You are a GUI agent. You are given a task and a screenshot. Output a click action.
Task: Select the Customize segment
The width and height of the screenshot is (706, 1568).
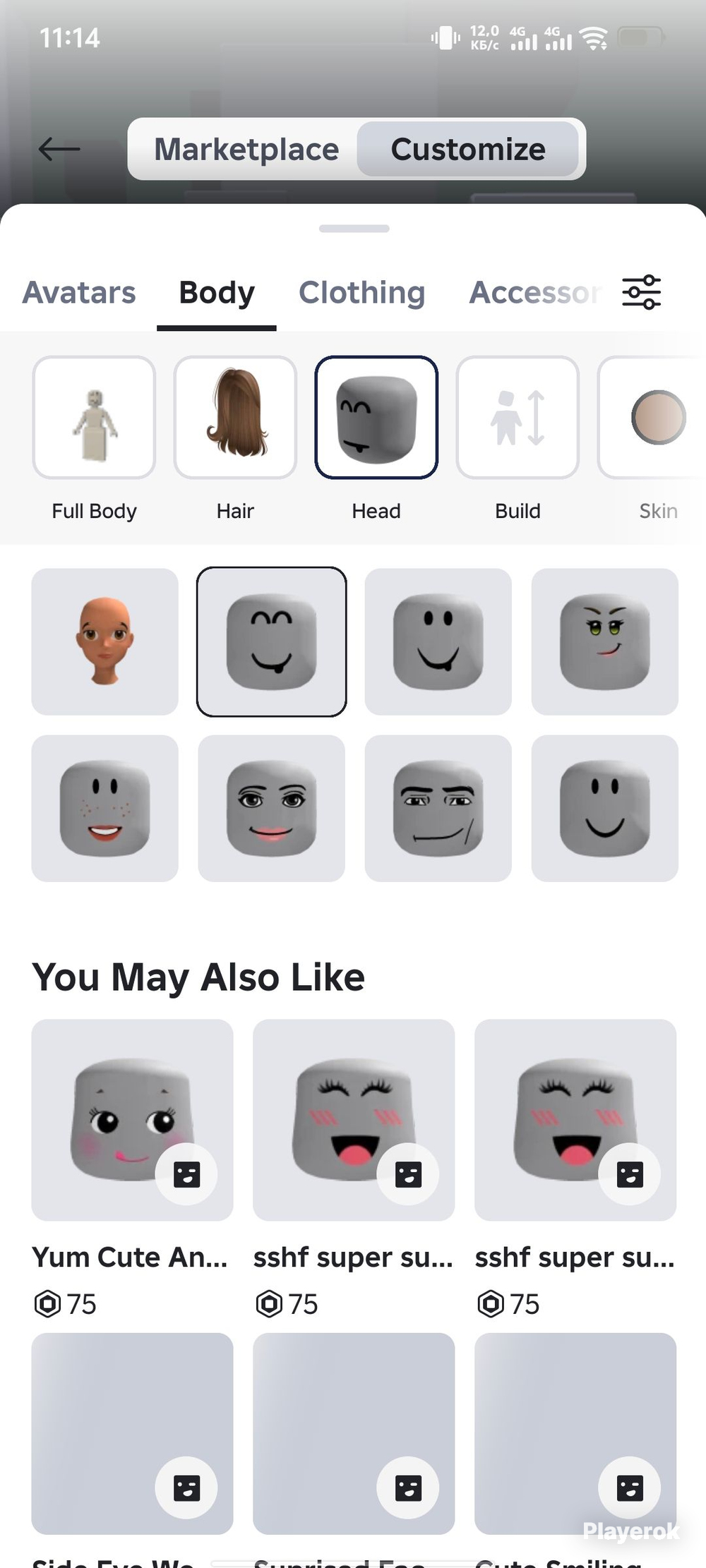click(468, 149)
